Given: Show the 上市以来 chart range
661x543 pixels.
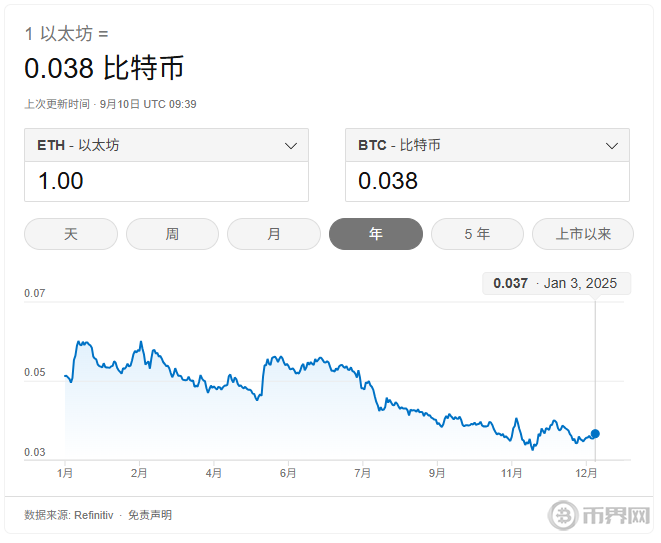Looking at the screenshot, I should (583, 234).
